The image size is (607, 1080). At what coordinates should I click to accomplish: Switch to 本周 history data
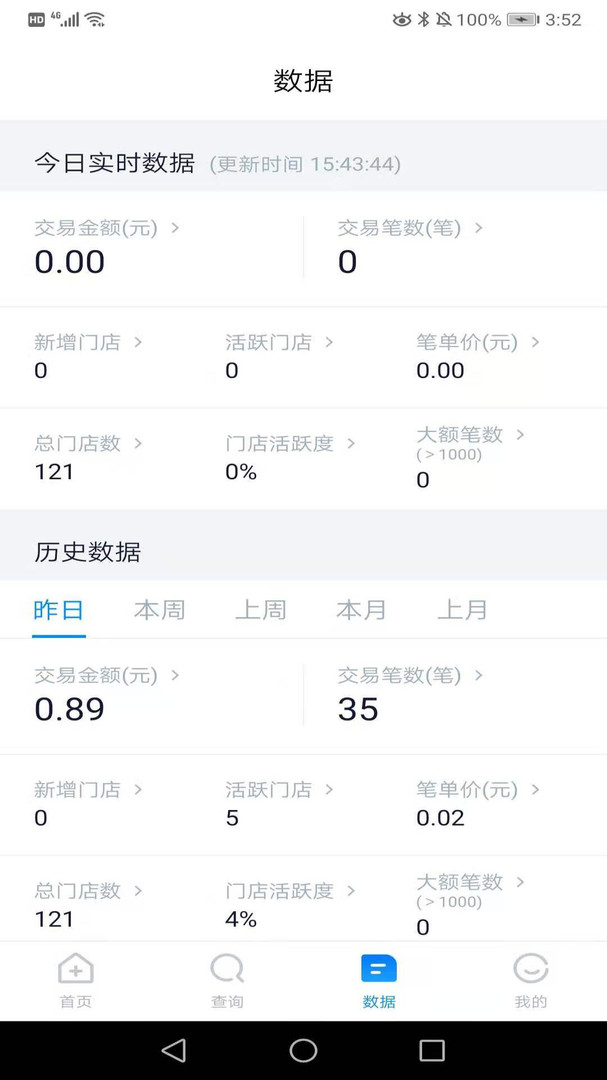[160, 610]
